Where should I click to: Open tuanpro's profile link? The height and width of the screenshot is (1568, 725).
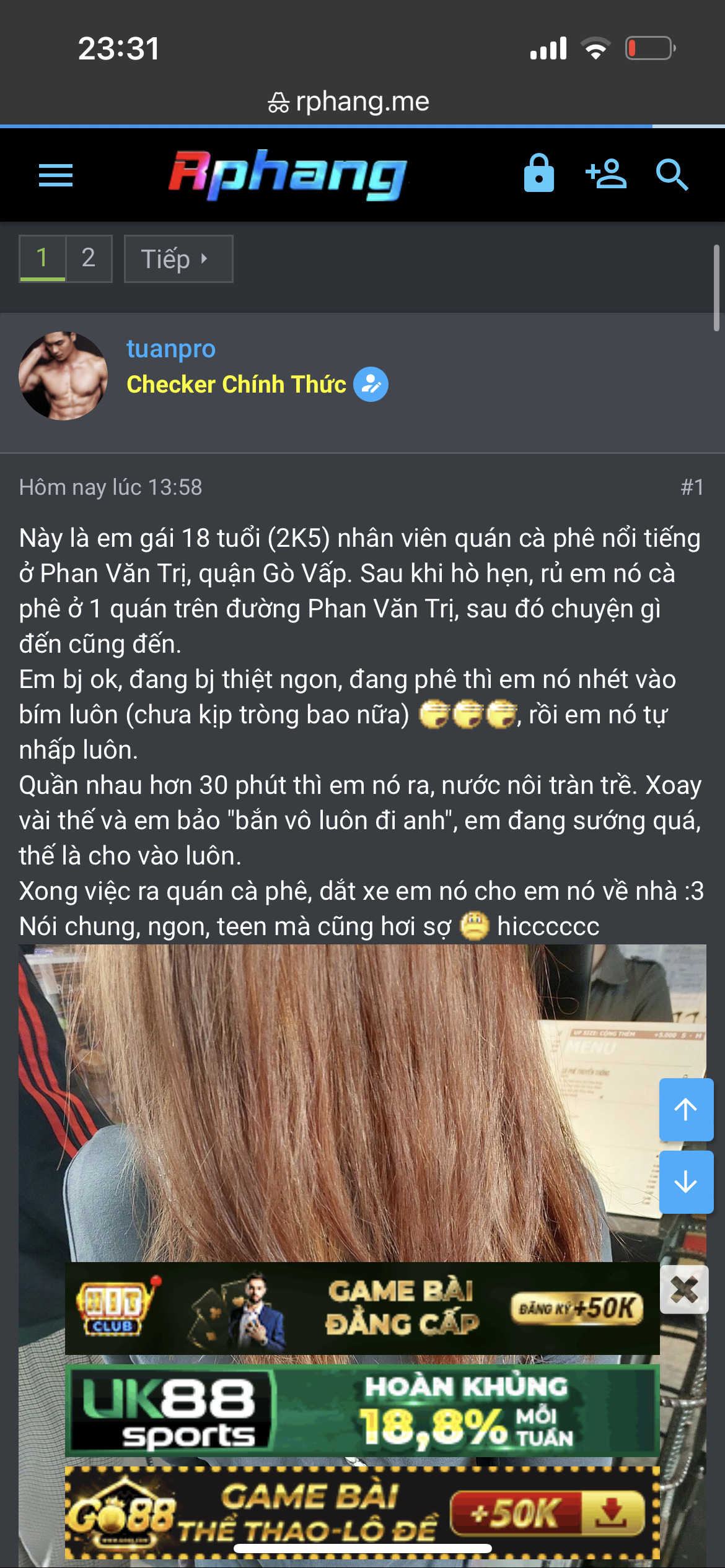click(x=171, y=349)
